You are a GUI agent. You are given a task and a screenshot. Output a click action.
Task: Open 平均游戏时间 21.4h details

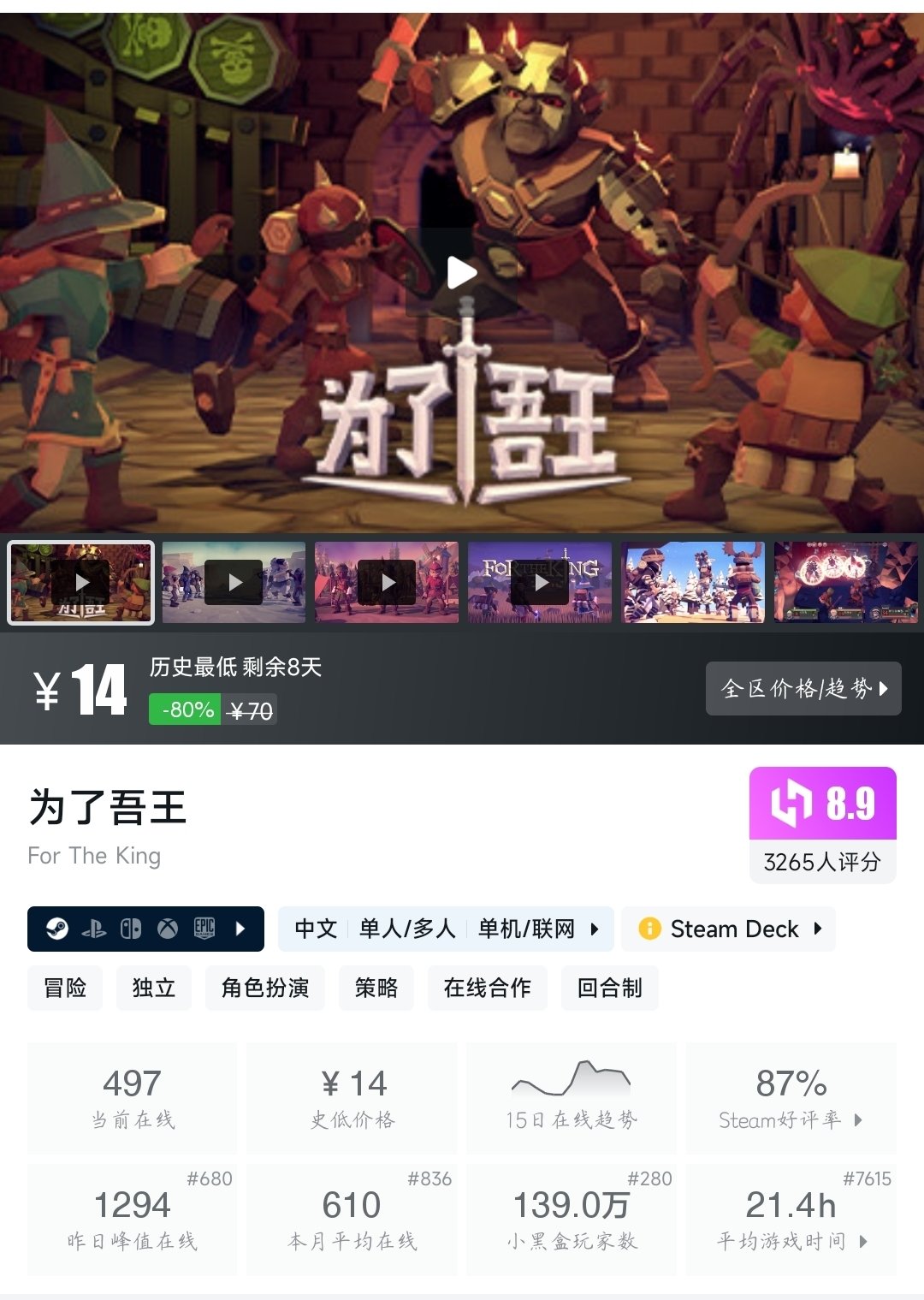coord(791,1220)
